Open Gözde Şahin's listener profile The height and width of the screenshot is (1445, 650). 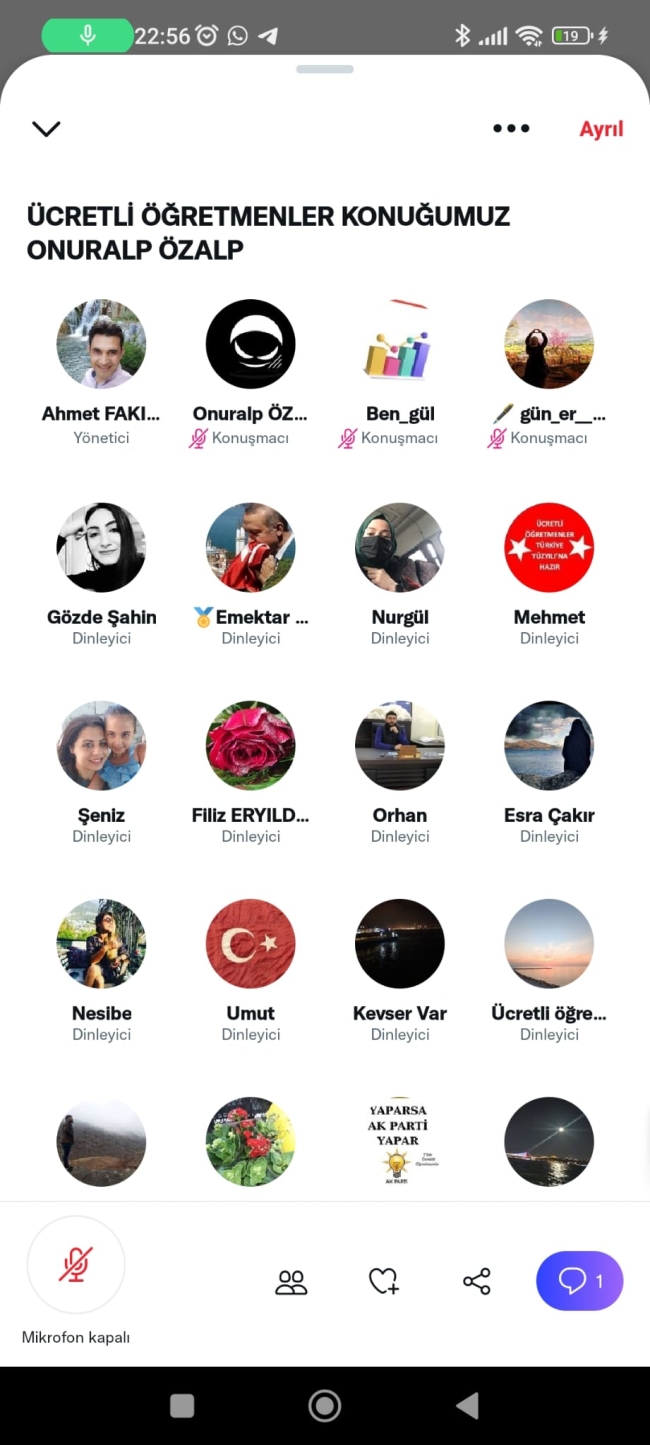101,547
